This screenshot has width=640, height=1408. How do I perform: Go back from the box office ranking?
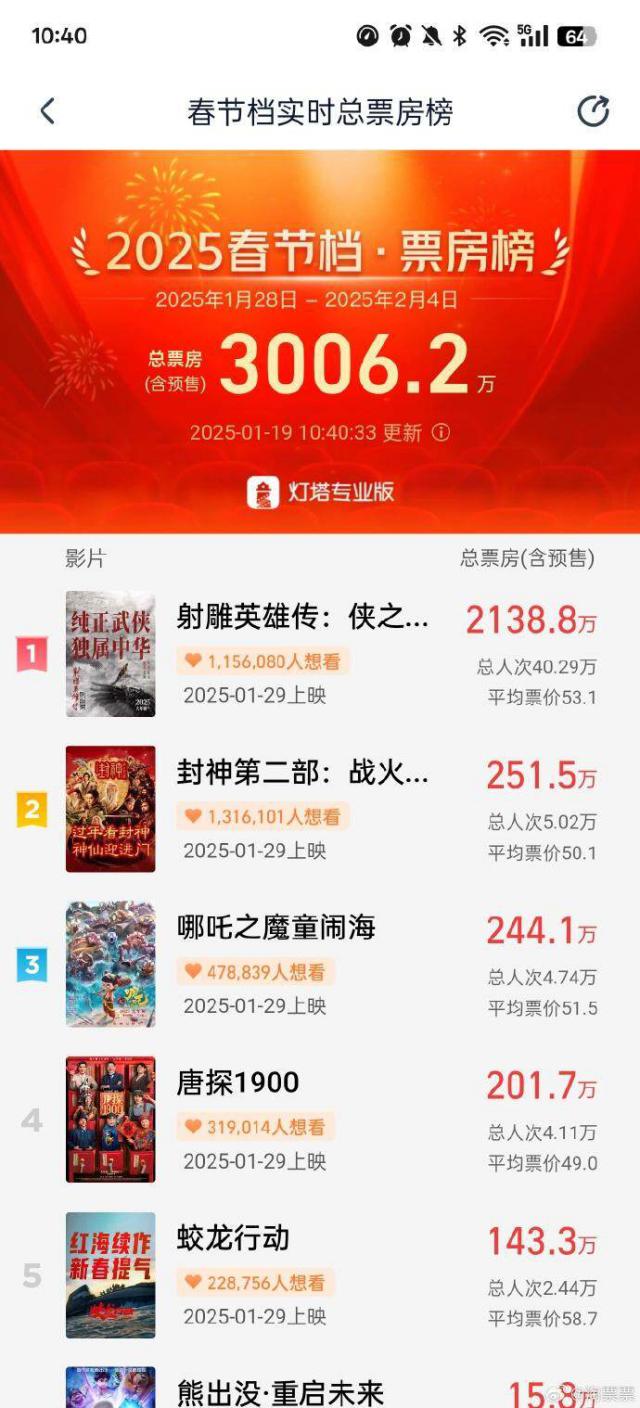coord(47,111)
